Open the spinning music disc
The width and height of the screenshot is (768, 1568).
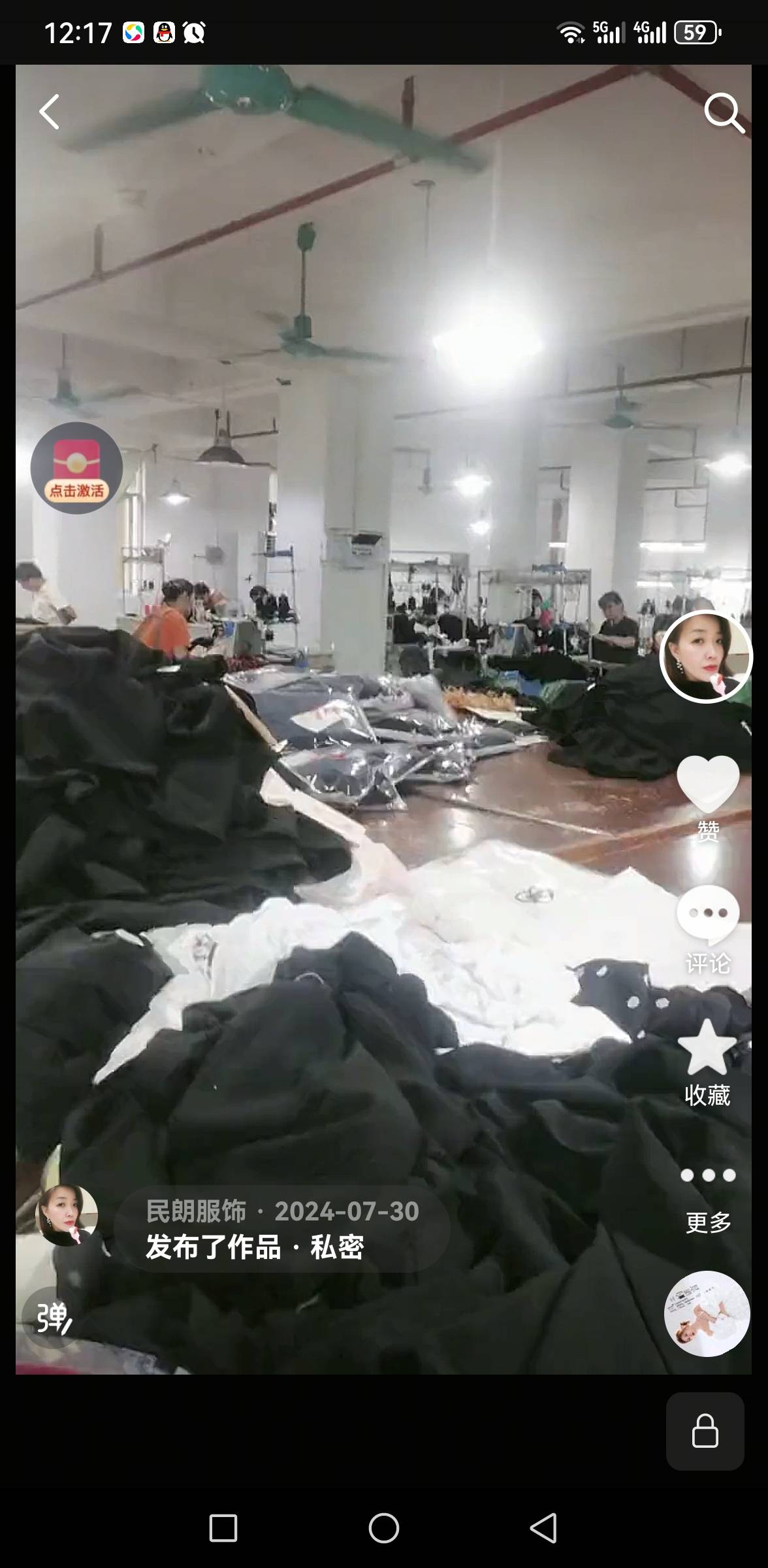pos(707,1313)
